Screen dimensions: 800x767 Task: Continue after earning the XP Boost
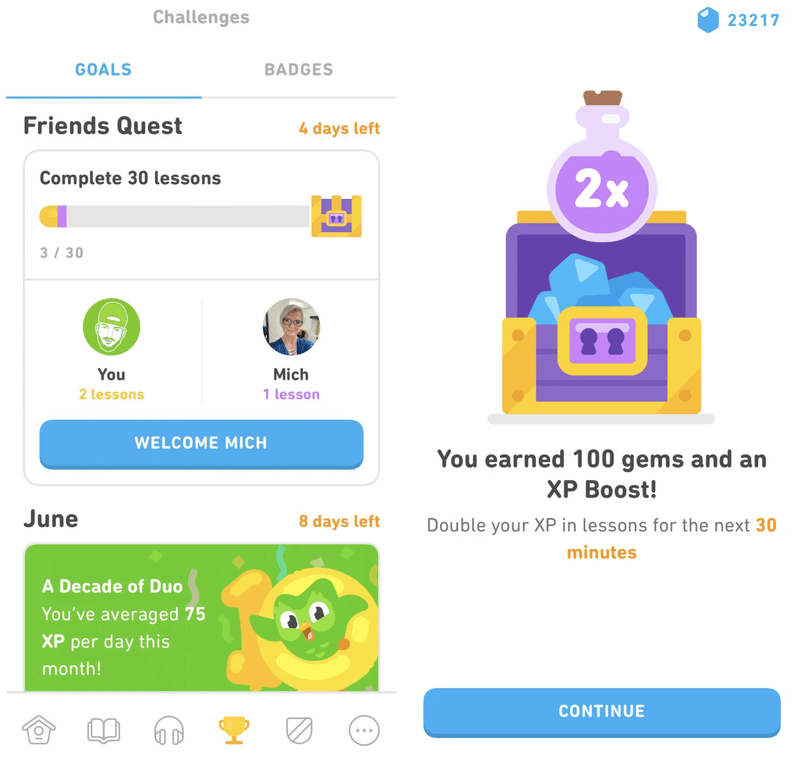(601, 711)
